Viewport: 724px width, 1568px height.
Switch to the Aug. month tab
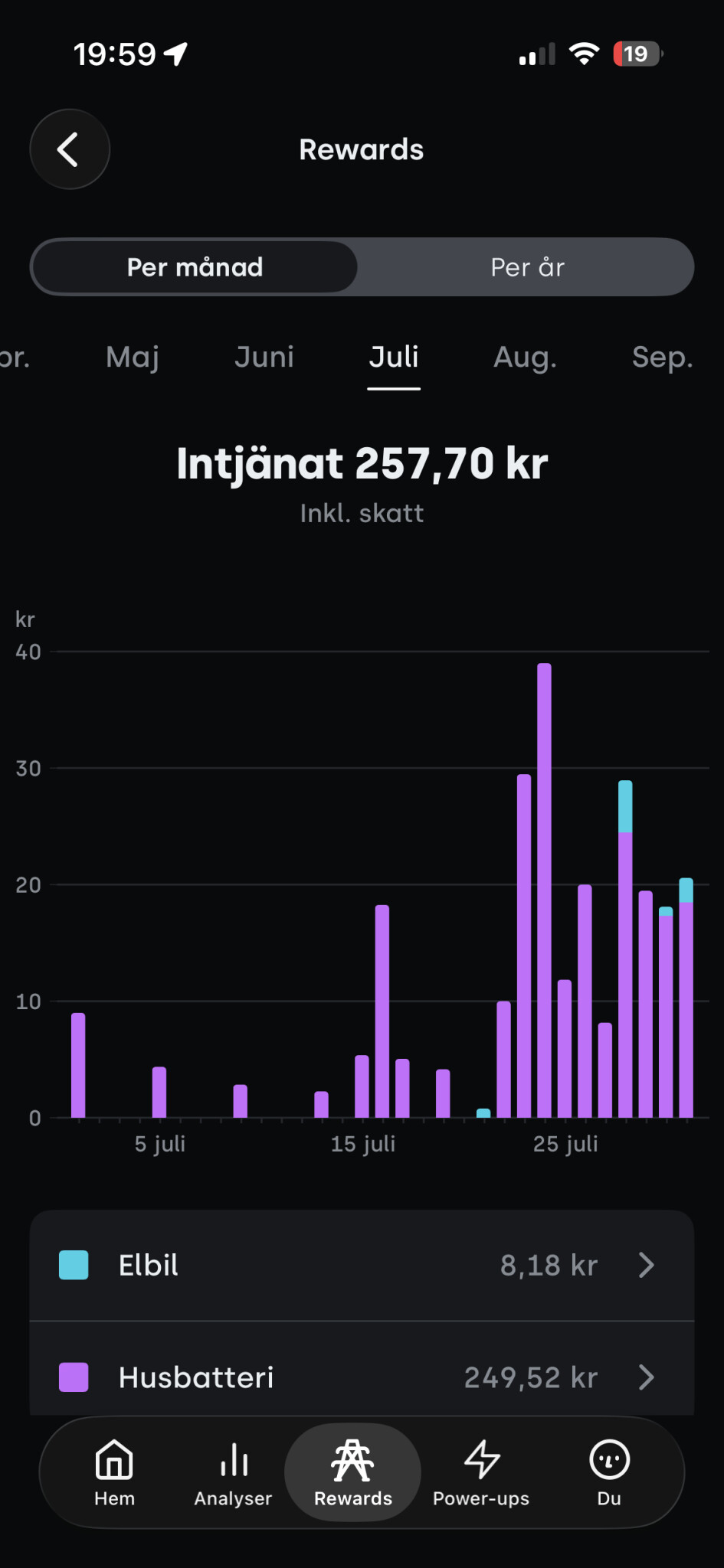525,358
